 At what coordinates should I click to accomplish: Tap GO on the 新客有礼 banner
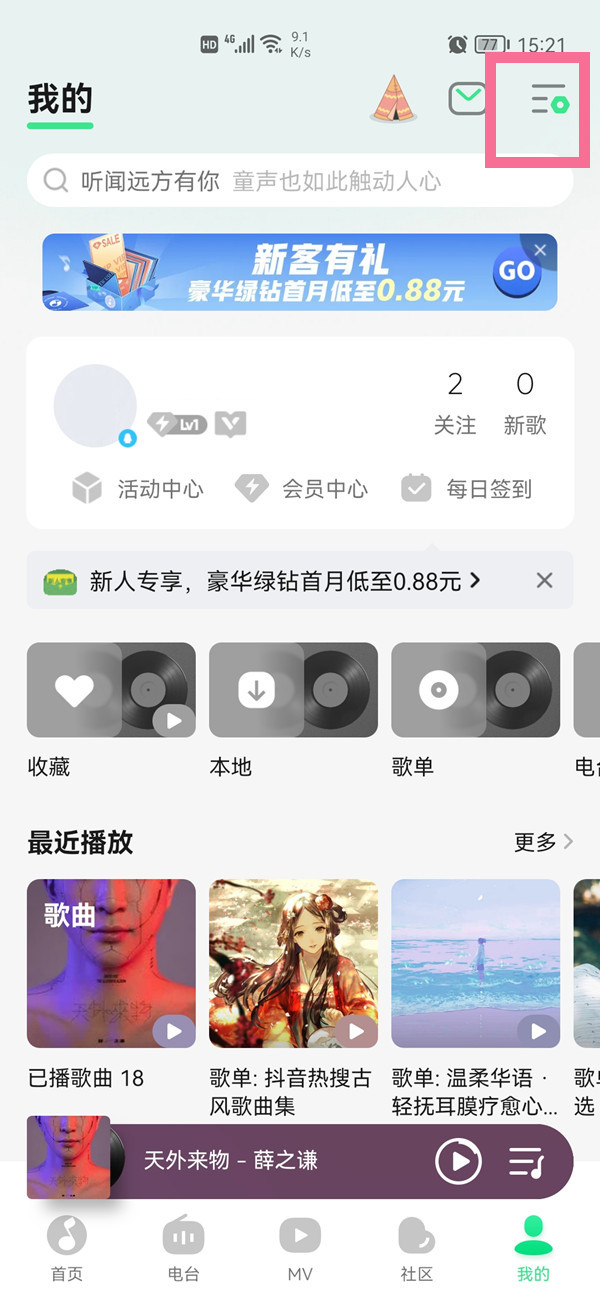tap(517, 271)
